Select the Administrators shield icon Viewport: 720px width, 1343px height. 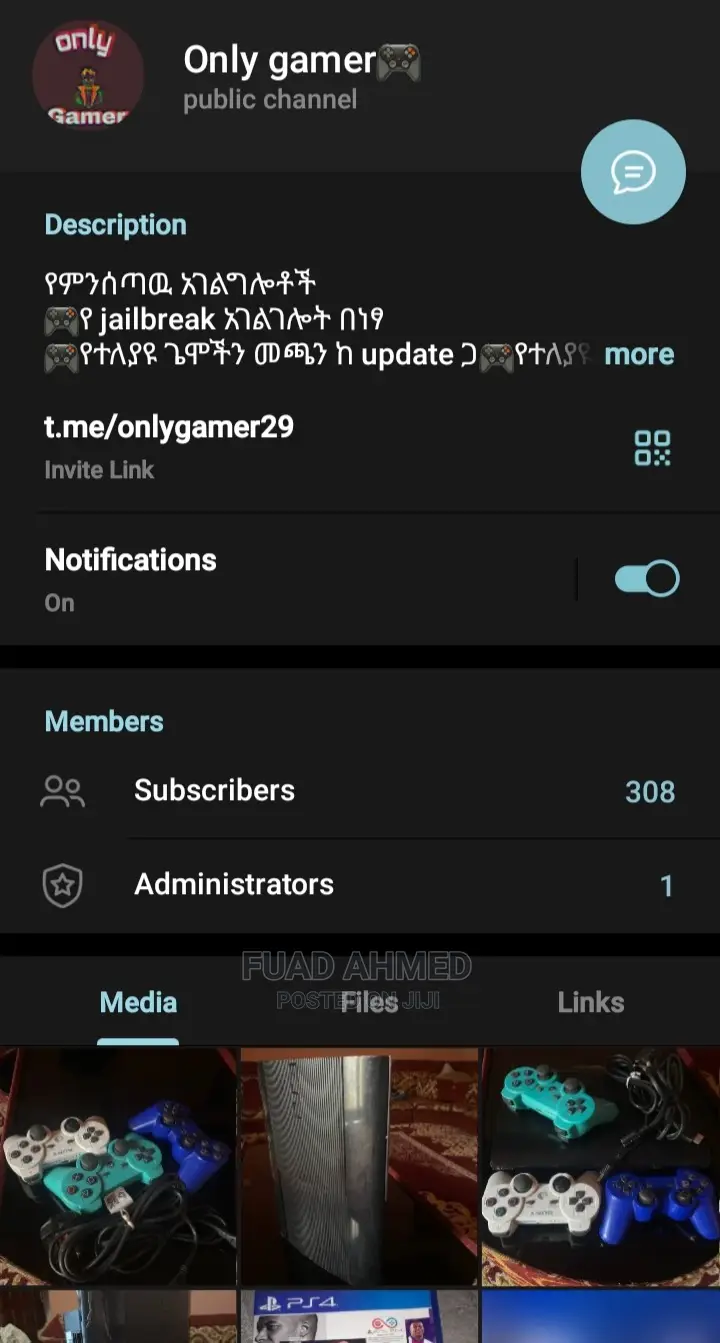pos(64,883)
